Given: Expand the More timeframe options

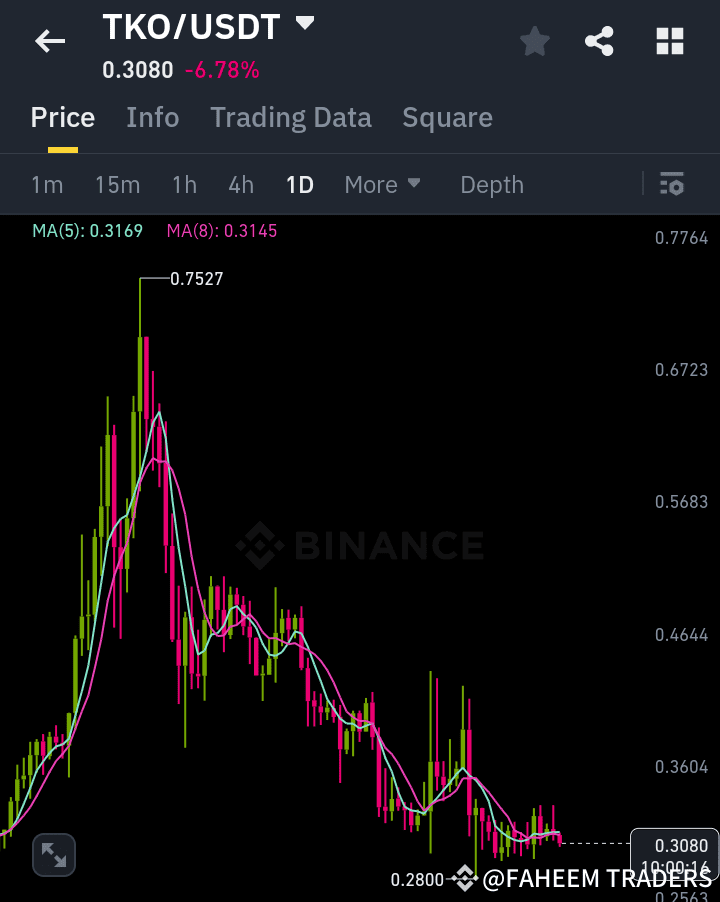Looking at the screenshot, I should coord(382,184).
